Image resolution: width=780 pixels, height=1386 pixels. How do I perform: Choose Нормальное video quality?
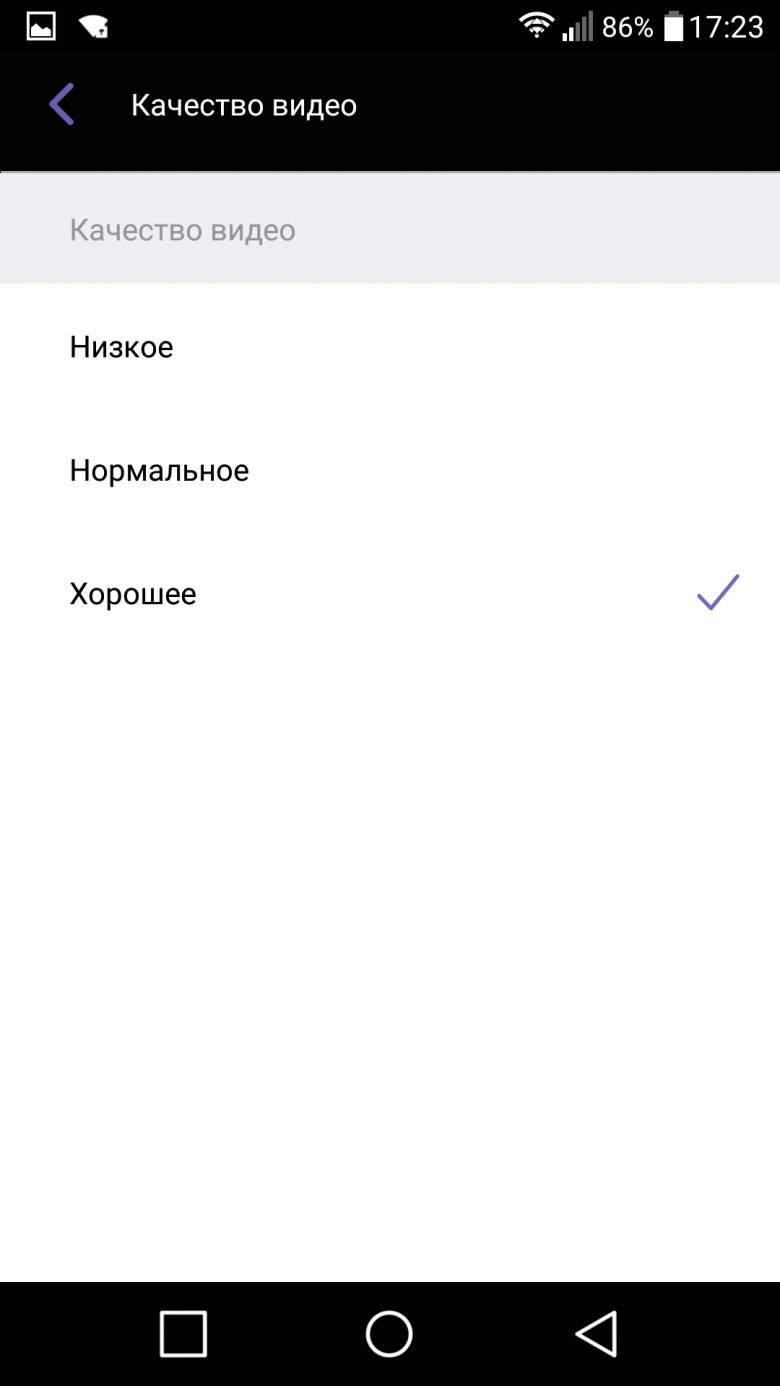click(390, 471)
